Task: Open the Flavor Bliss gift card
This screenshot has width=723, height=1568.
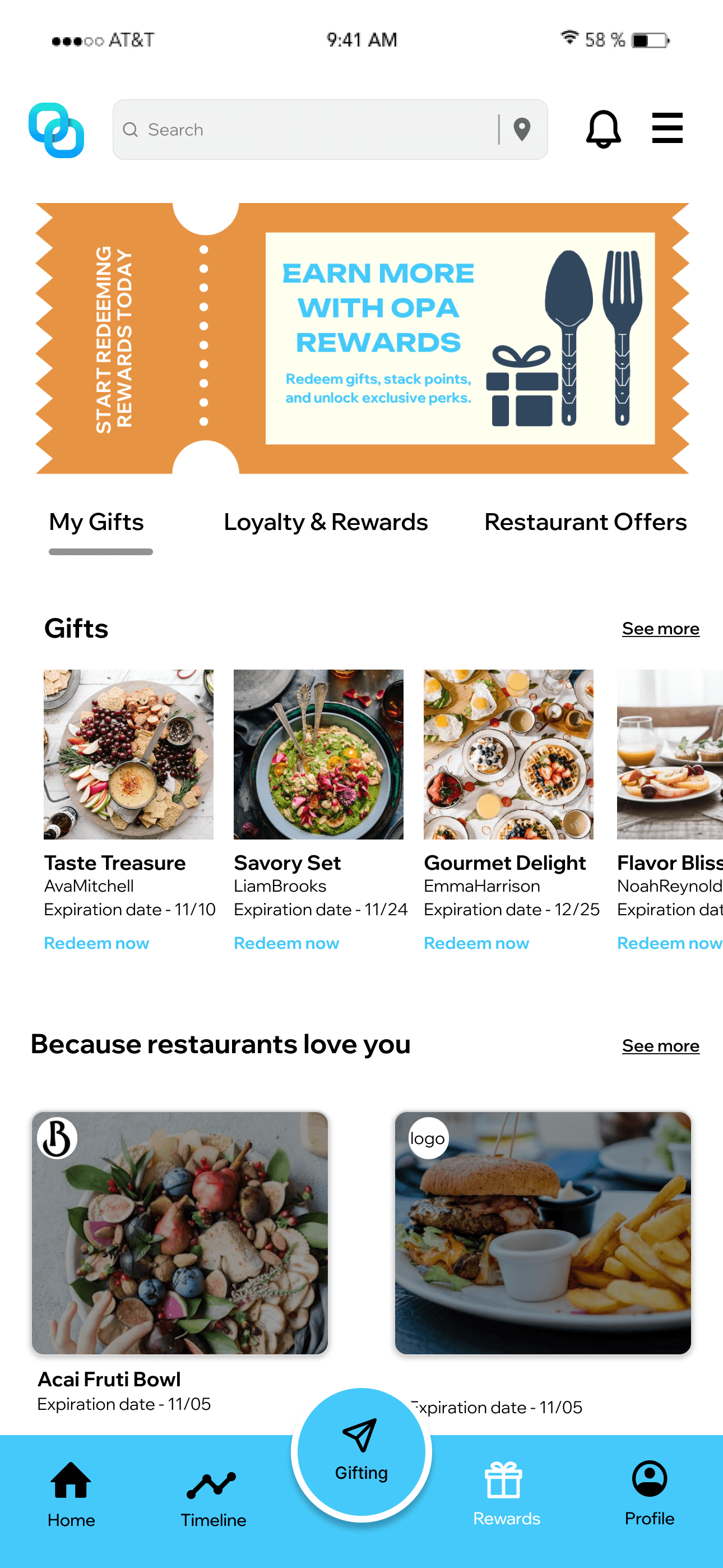Action: [x=669, y=755]
